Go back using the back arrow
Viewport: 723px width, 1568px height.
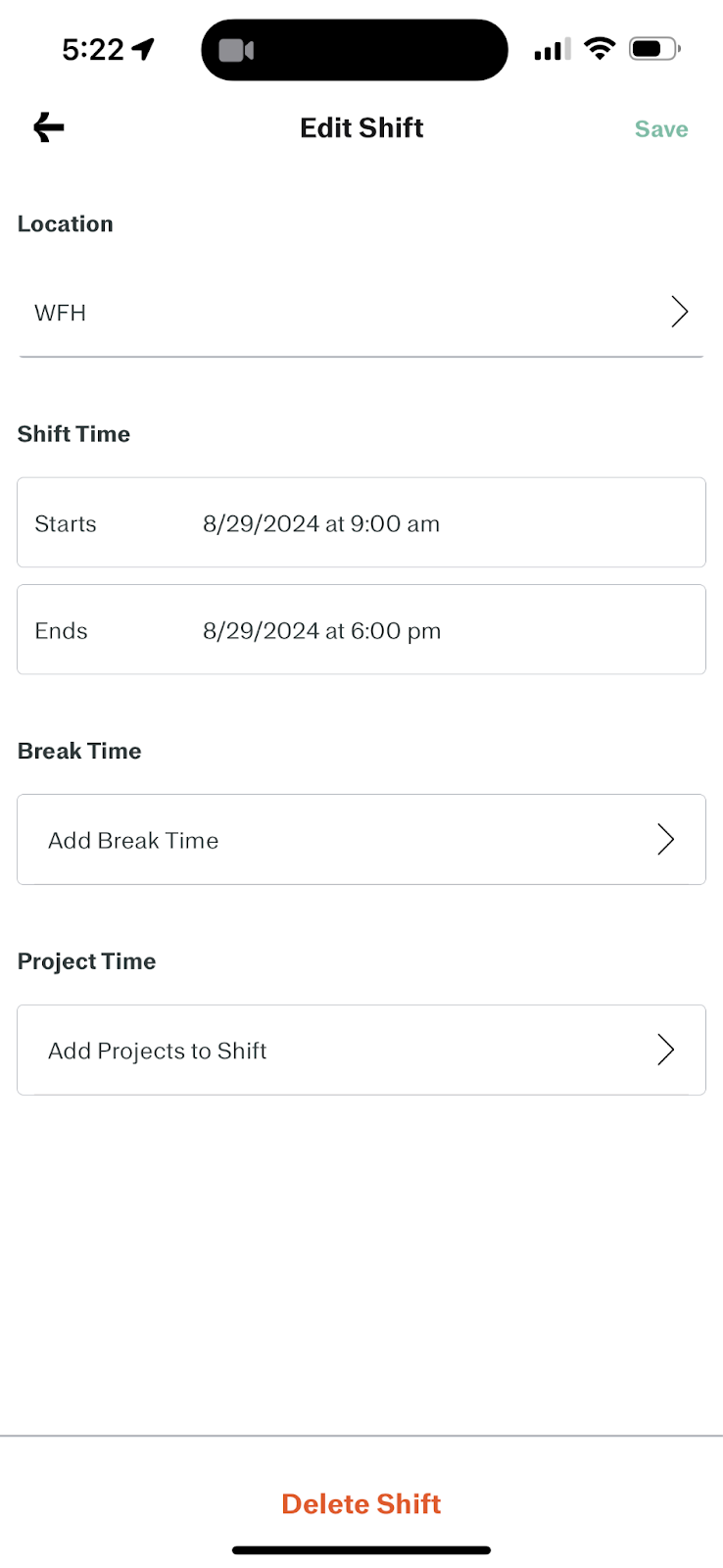tap(48, 127)
